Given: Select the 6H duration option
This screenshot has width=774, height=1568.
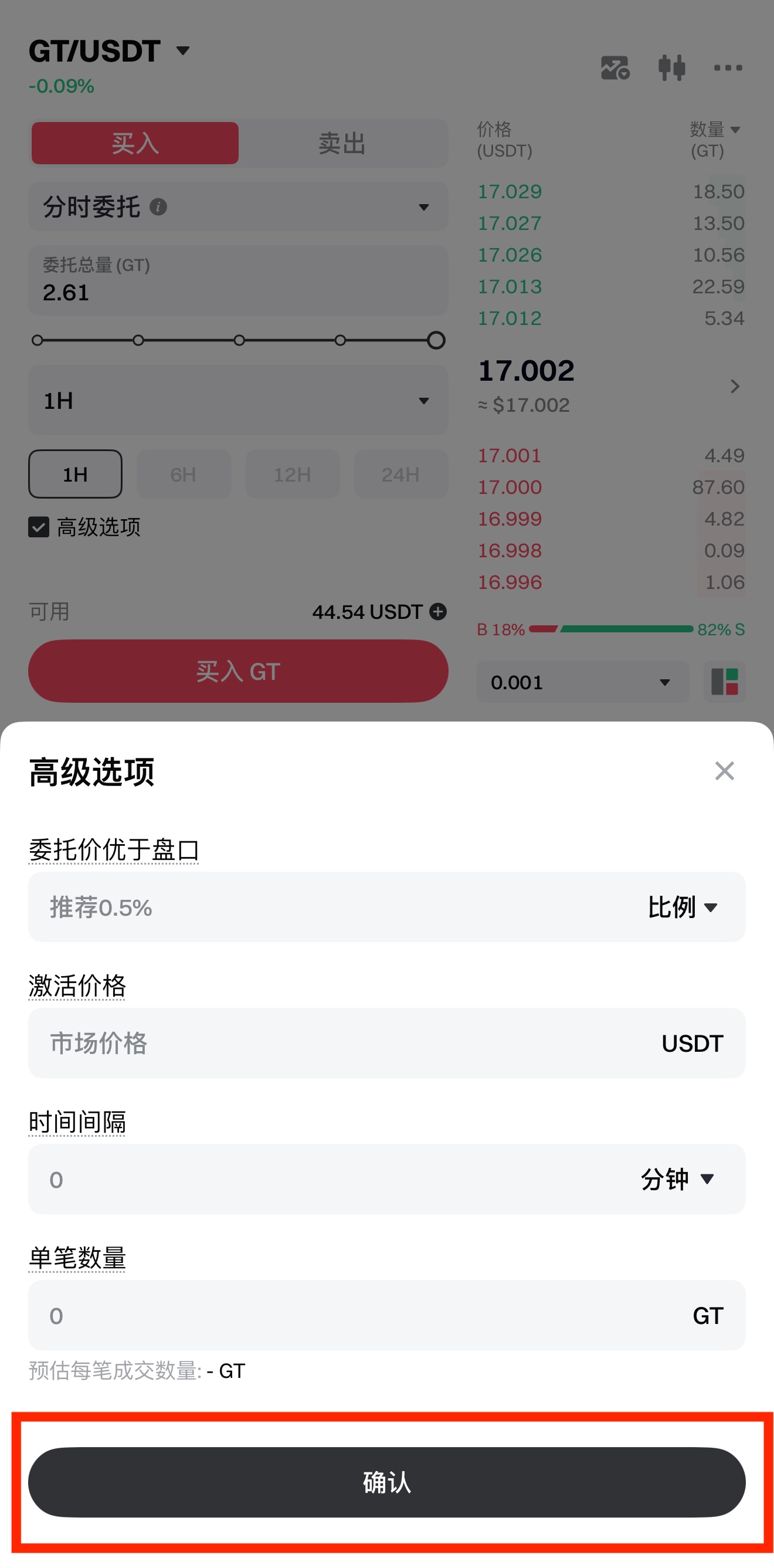Looking at the screenshot, I should pos(184,474).
